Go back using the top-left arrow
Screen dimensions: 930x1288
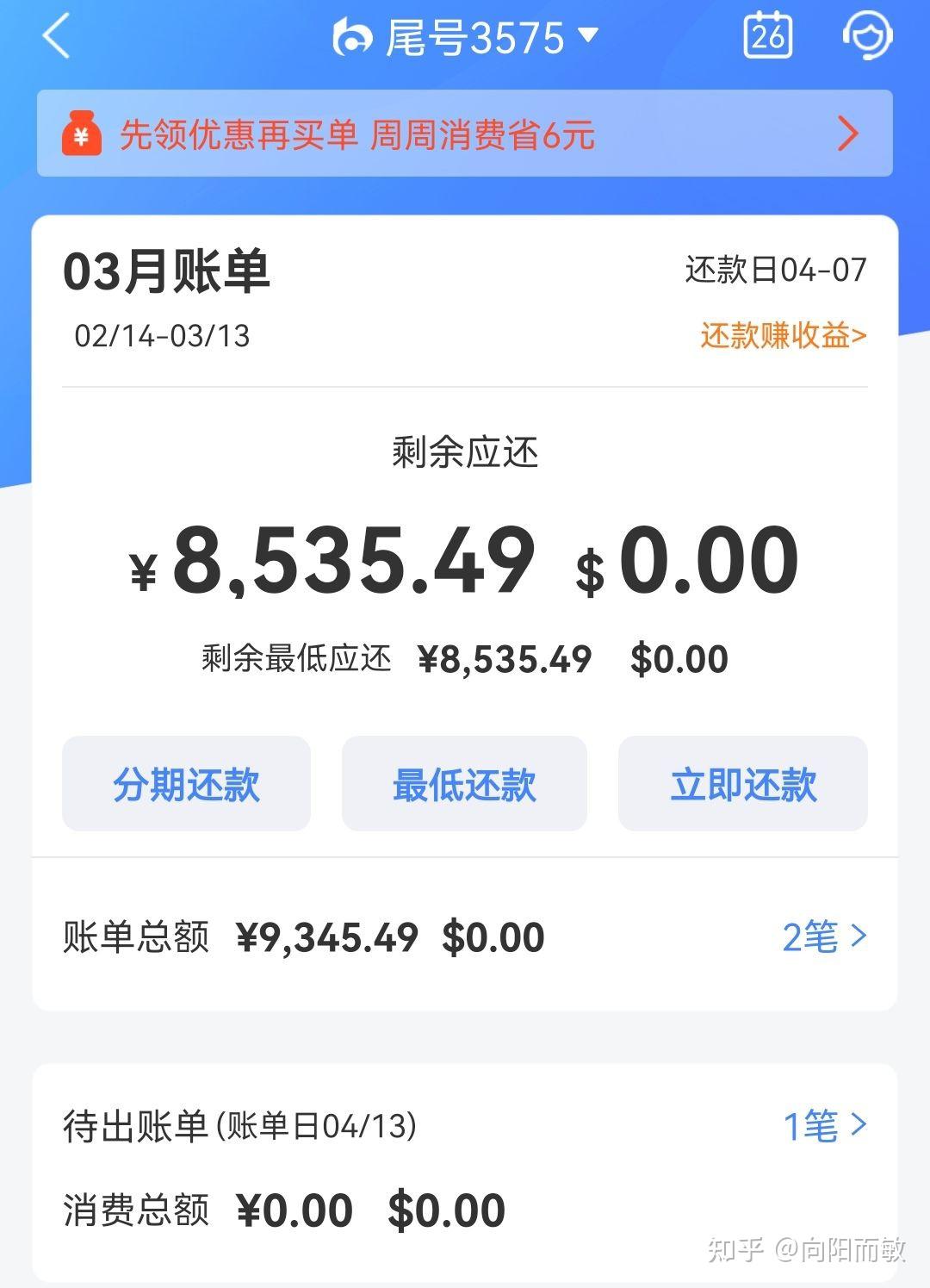point(56,38)
